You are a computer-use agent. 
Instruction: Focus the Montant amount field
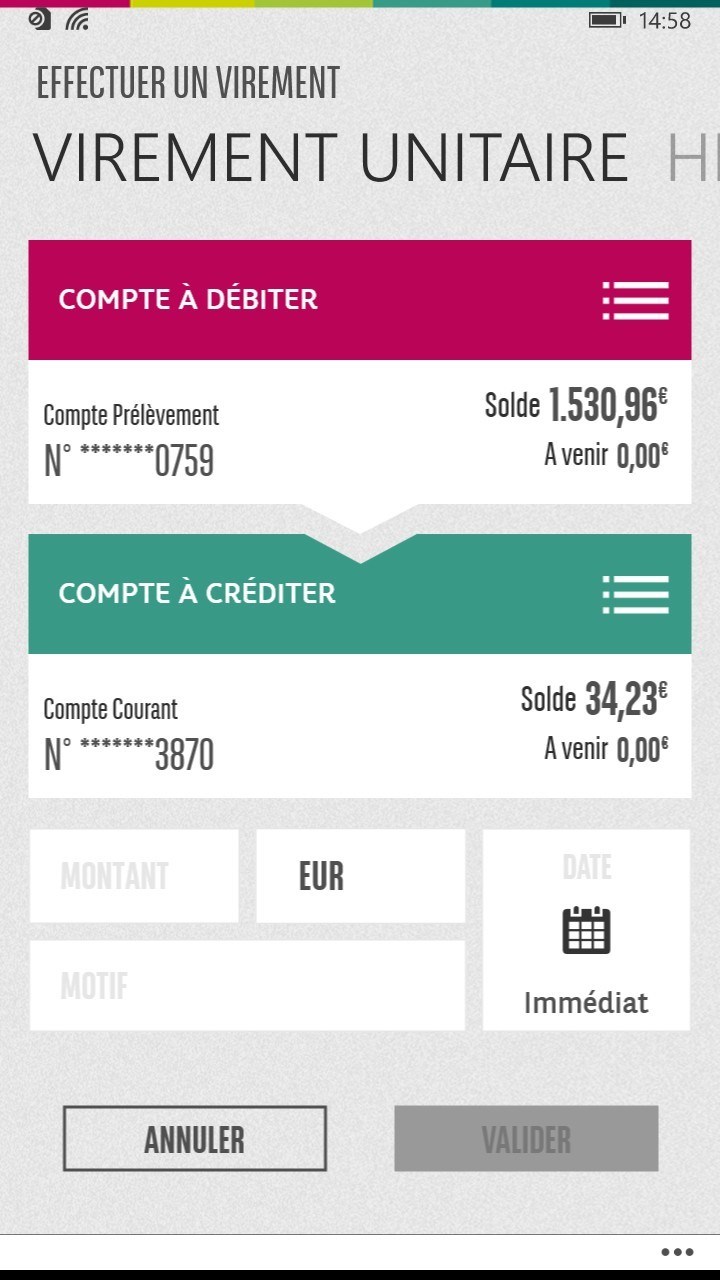(134, 876)
